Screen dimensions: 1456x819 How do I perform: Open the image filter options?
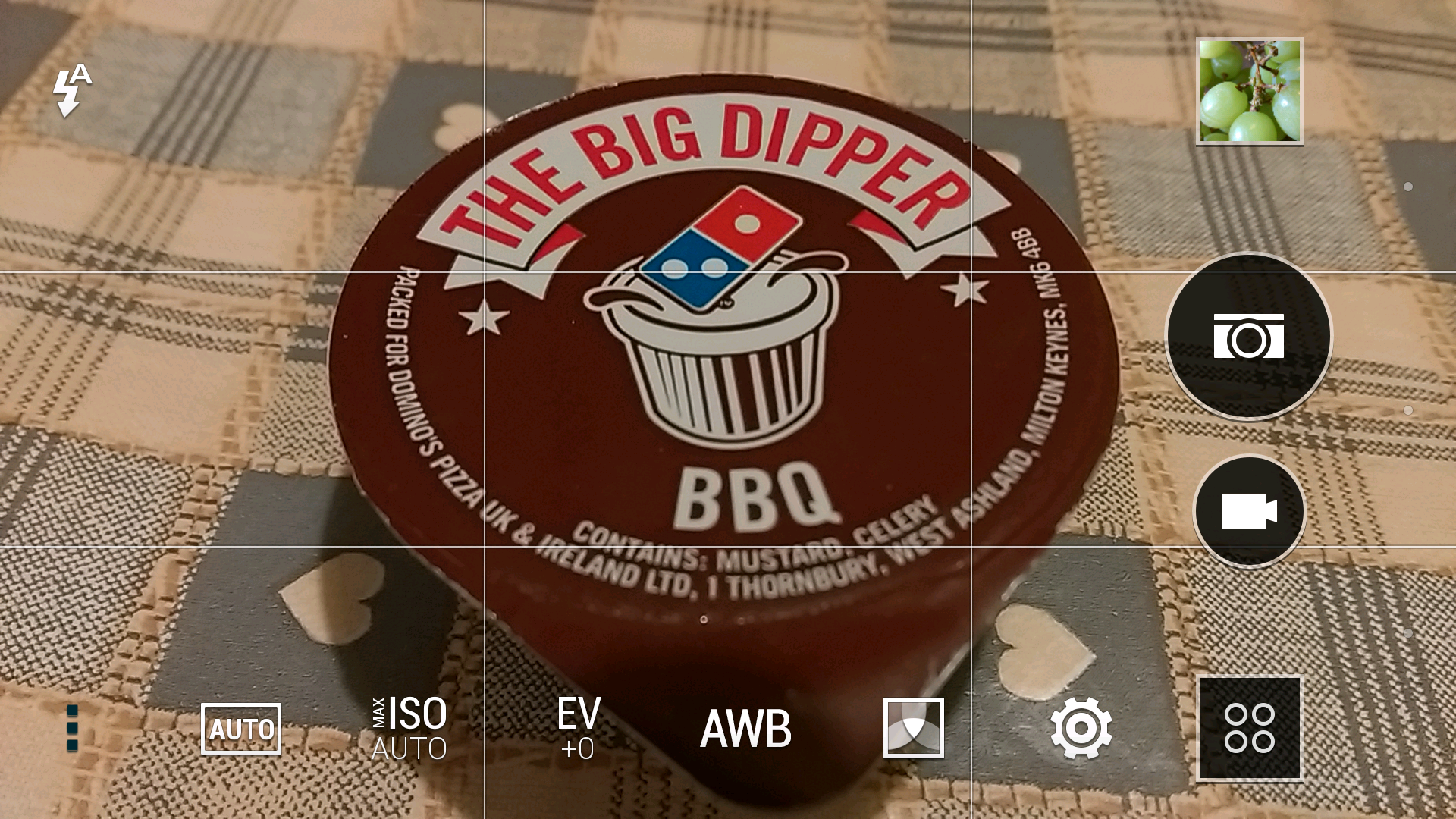pyautogui.click(x=913, y=728)
